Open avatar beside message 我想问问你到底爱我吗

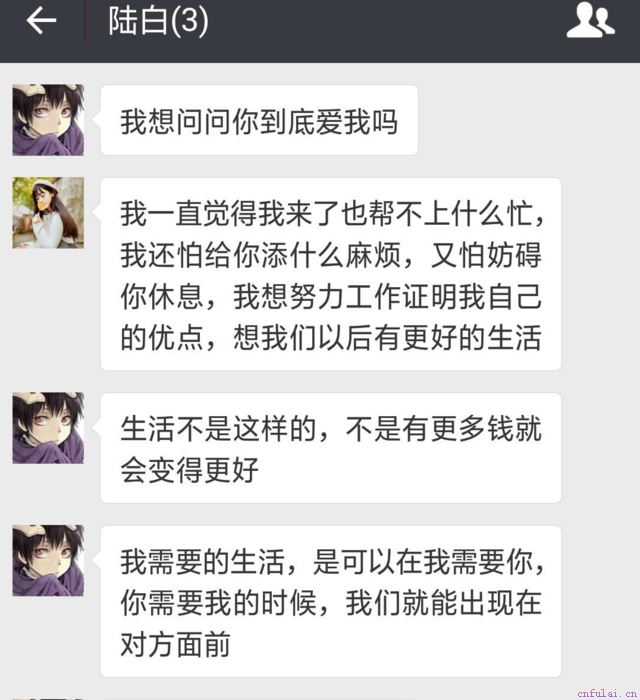pyautogui.click(x=48, y=120)
